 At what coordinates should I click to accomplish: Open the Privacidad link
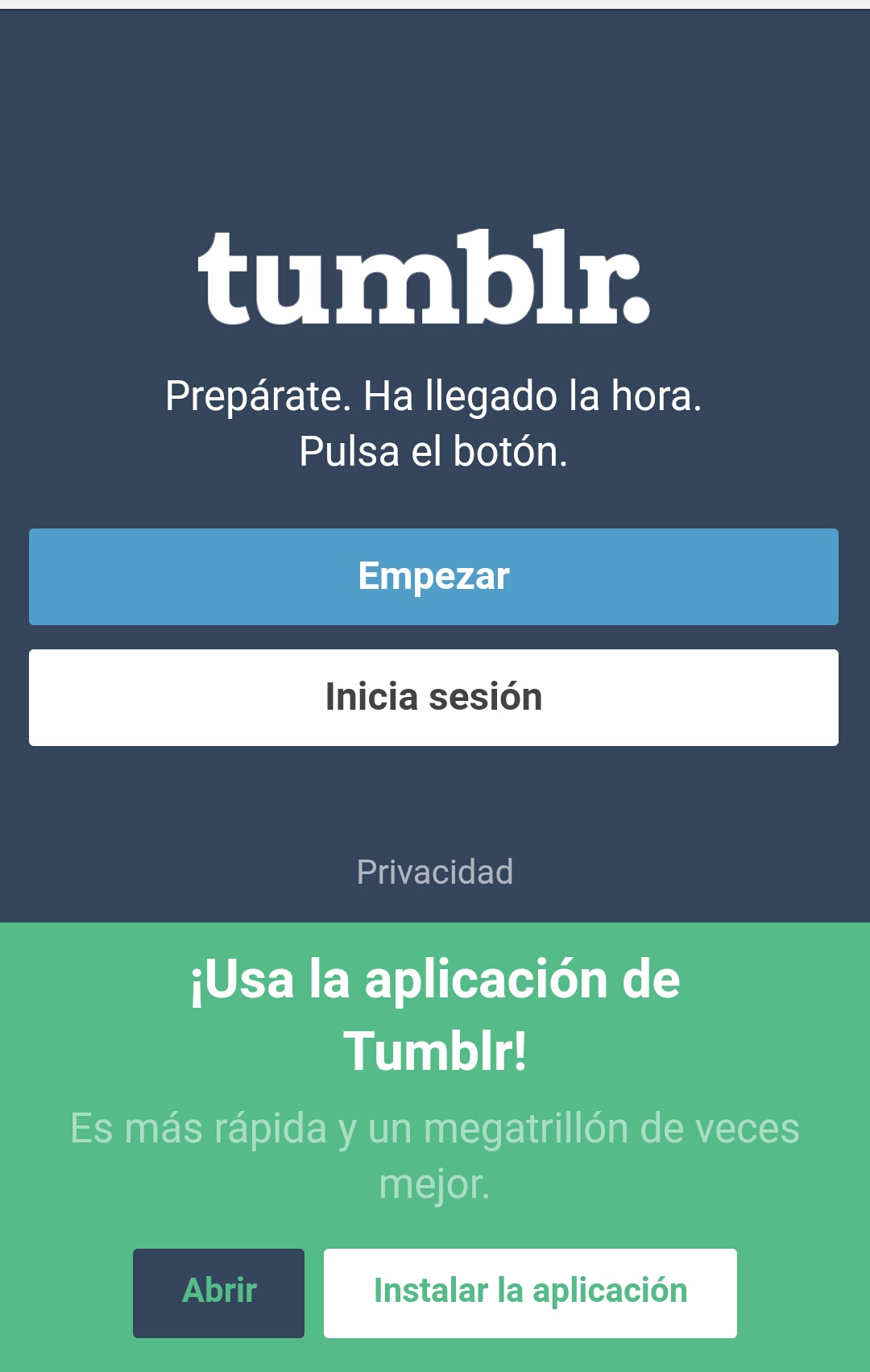(434, 872)
